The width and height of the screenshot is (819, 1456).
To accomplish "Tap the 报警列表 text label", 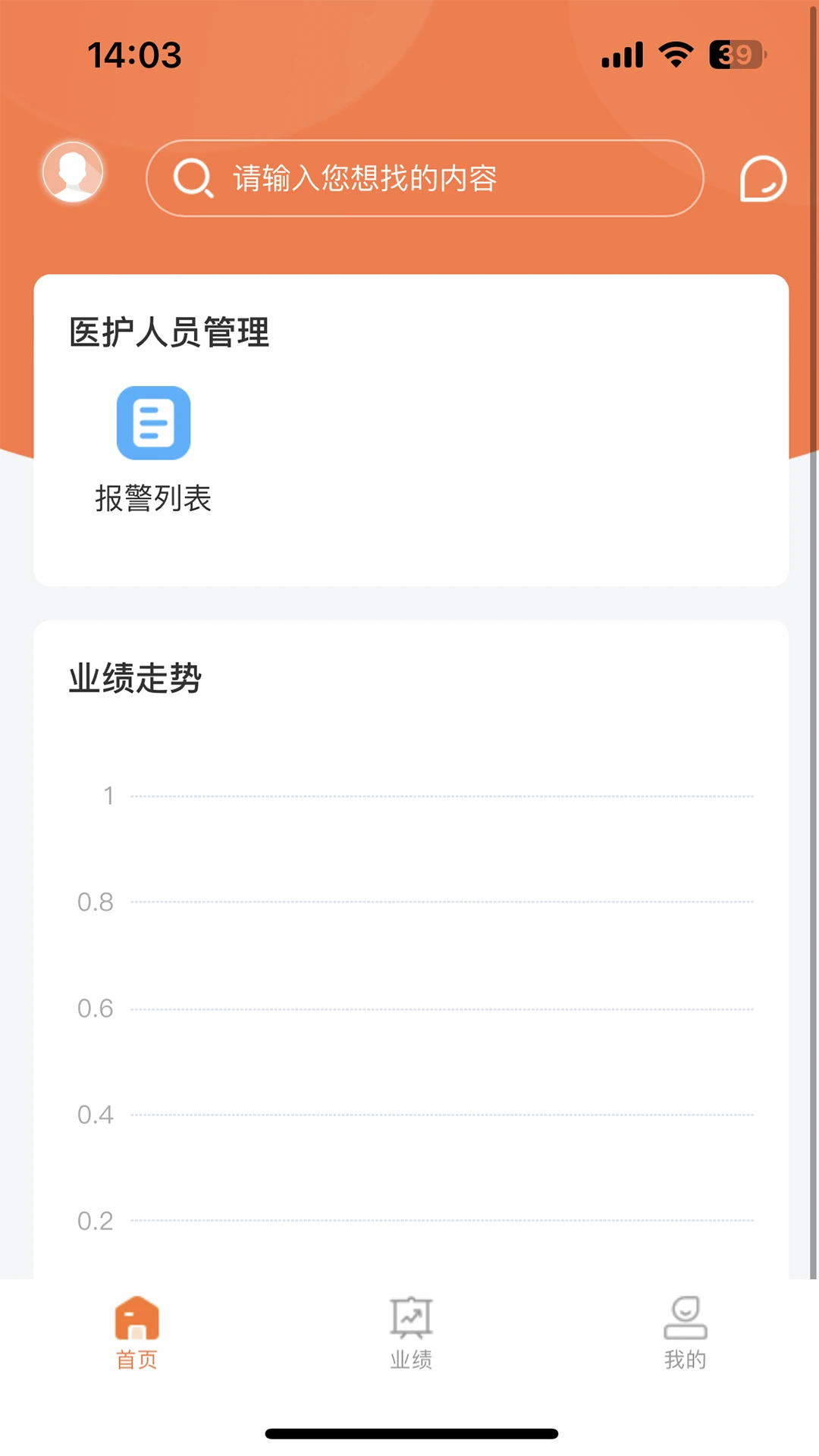I will [x=153, y=498].
